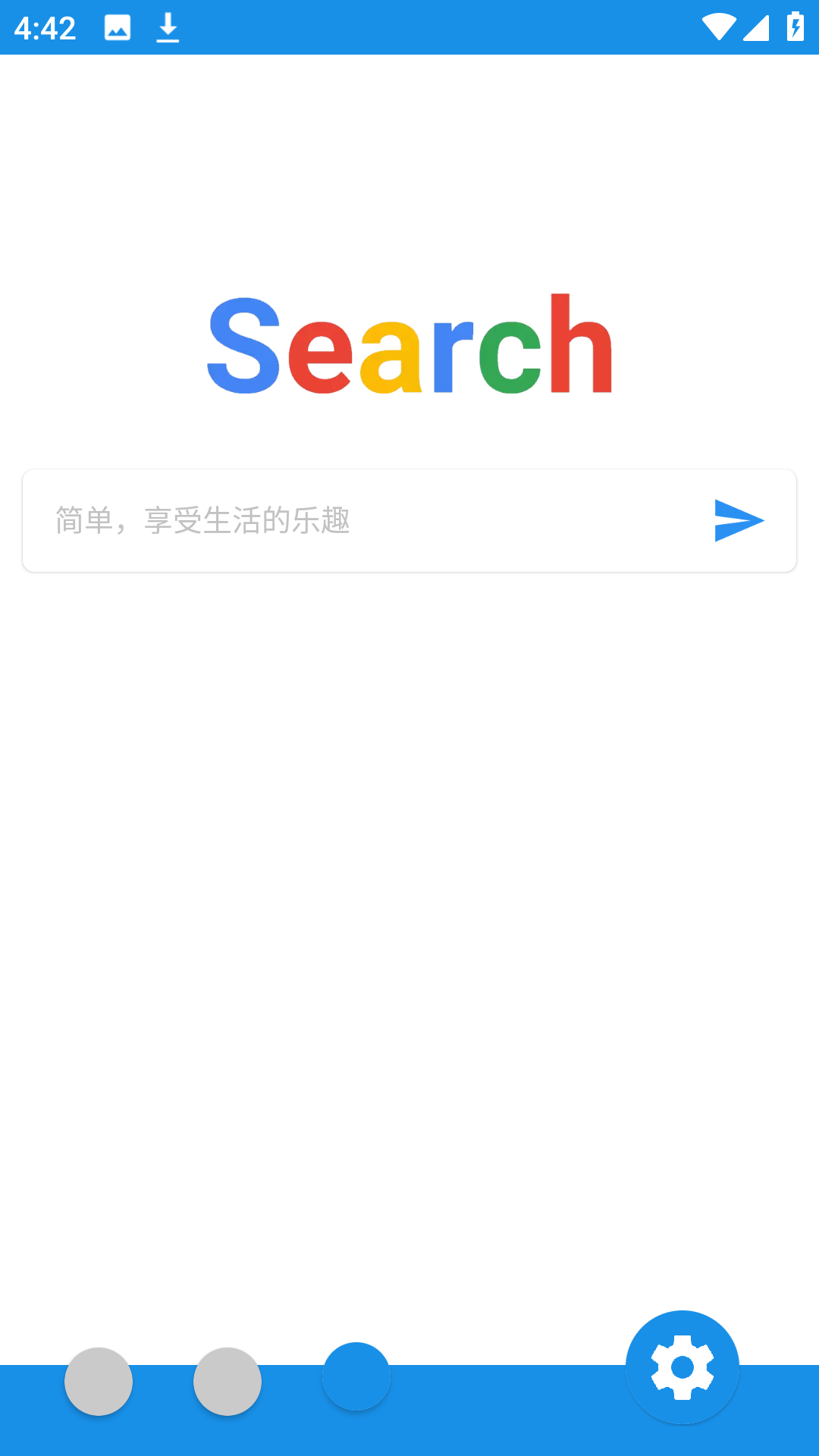Click the clock showing 4:42

click(43, 27)
